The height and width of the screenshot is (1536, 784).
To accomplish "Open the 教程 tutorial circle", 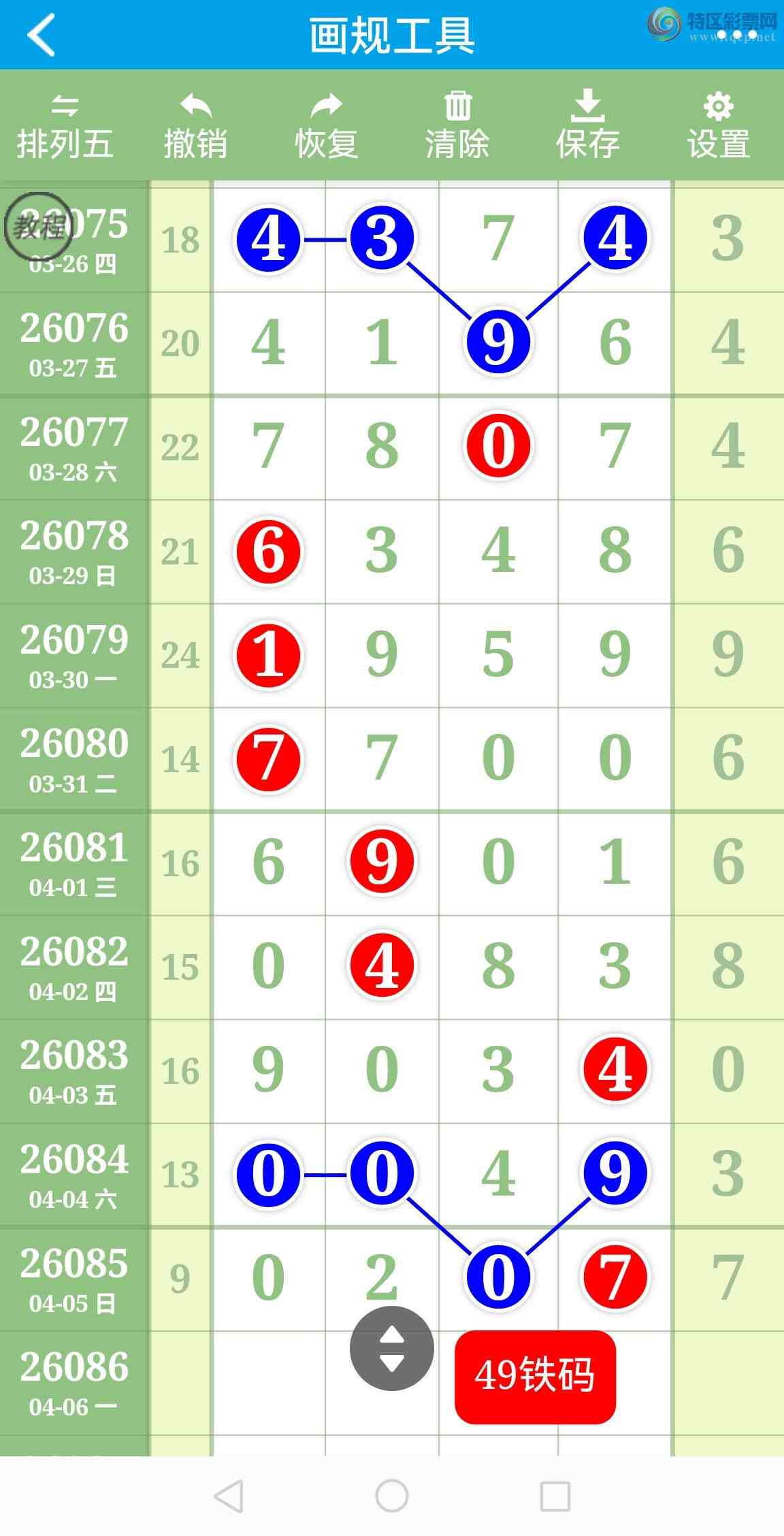I will [x=38, y=226].
